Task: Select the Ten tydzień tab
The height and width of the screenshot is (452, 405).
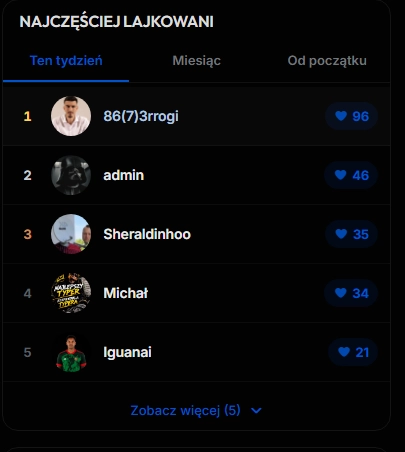Action: coord(66,61)
